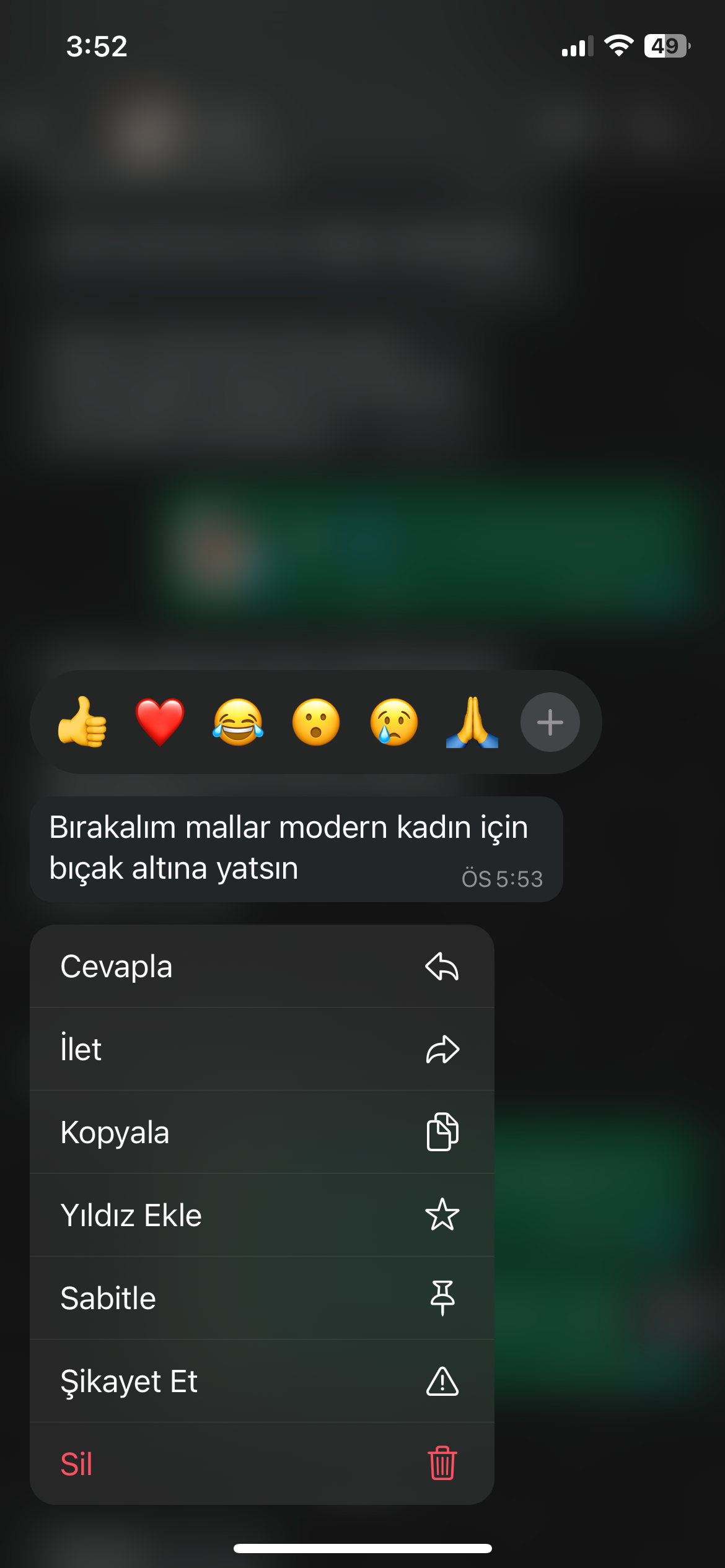Select İlet to forward the message
This screenshot has width=725, height=1568.
coord(261,1049)
